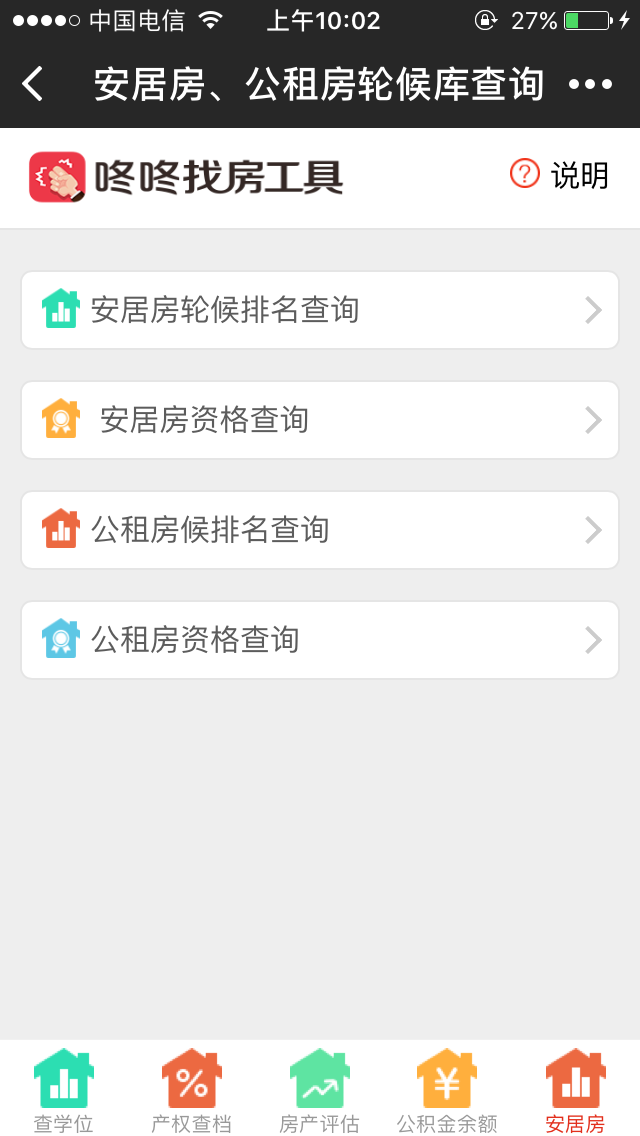The height and width of the screenshot is (1136, 640).
Task: Open 安居房轮候排名查询
Action: (320, 310)
